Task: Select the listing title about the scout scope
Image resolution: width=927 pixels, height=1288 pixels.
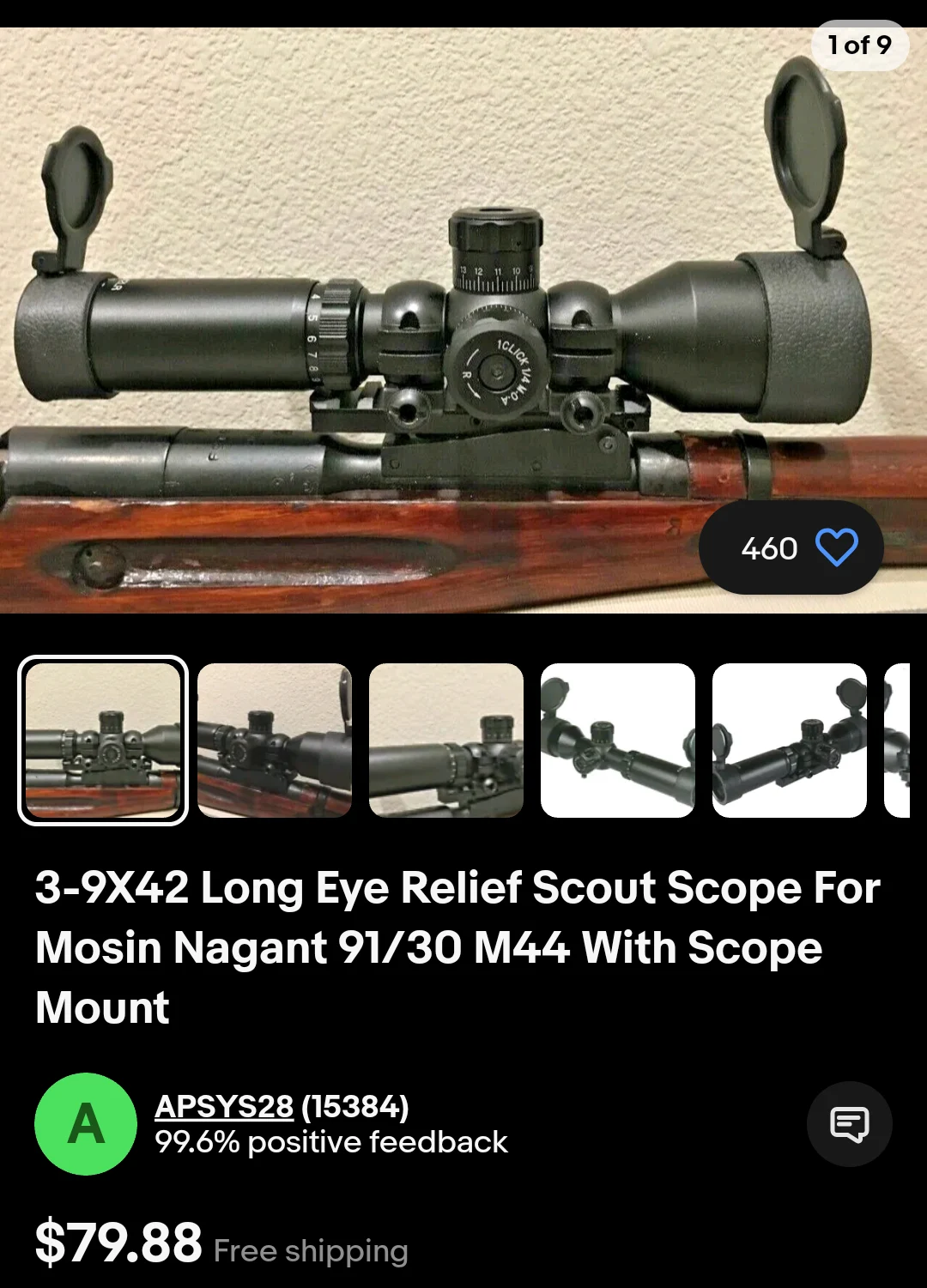Action: tap(458, 947)
